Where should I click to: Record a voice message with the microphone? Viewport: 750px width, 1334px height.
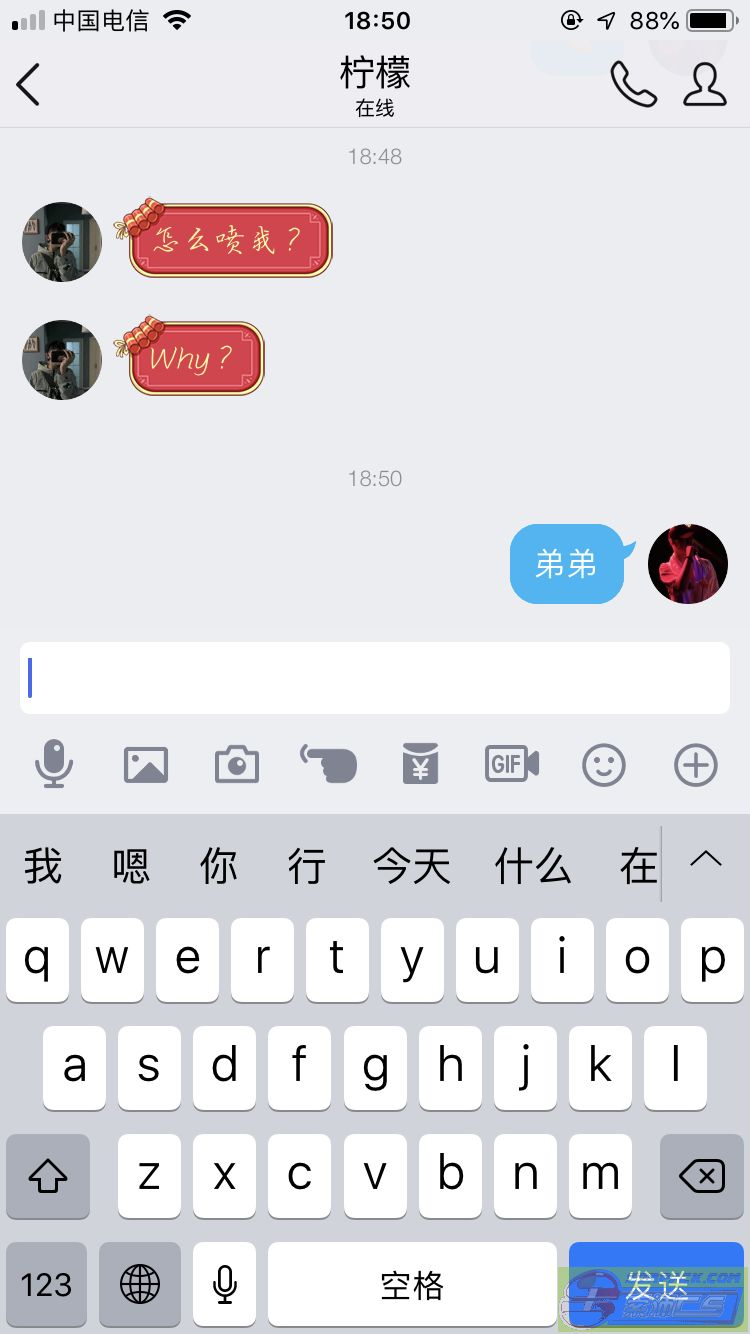pos(54,765)
